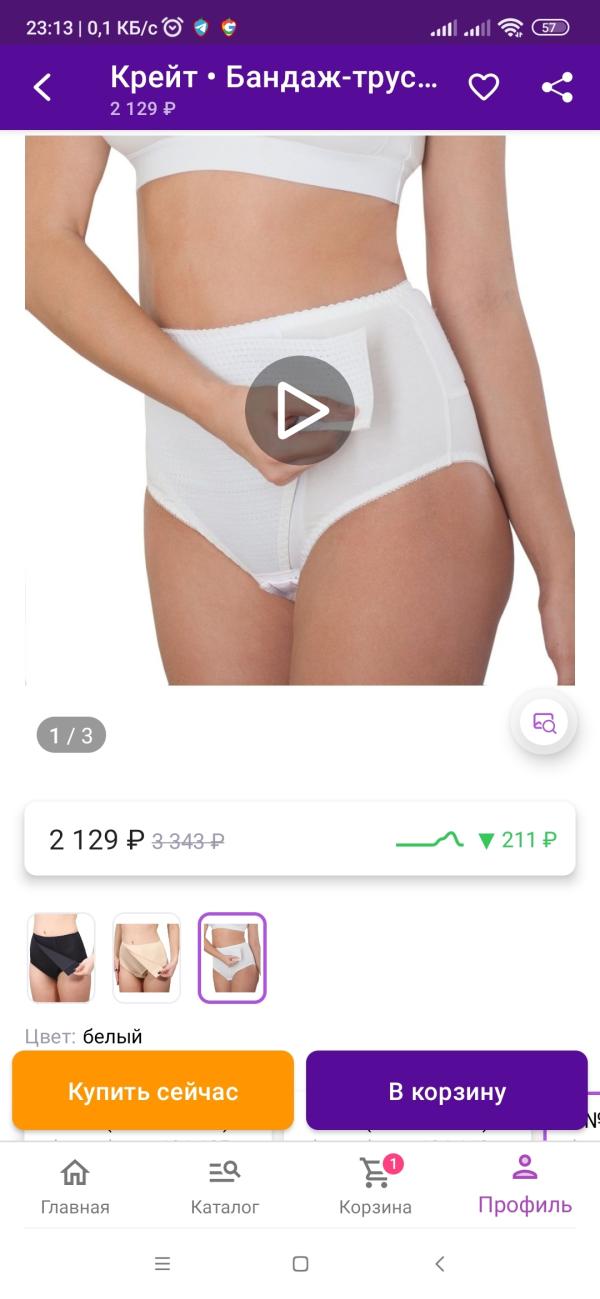The width and height of the screenshot is (600, 1299).
Task: Select the beige color variant thumbnail
Action: (146, 958)
